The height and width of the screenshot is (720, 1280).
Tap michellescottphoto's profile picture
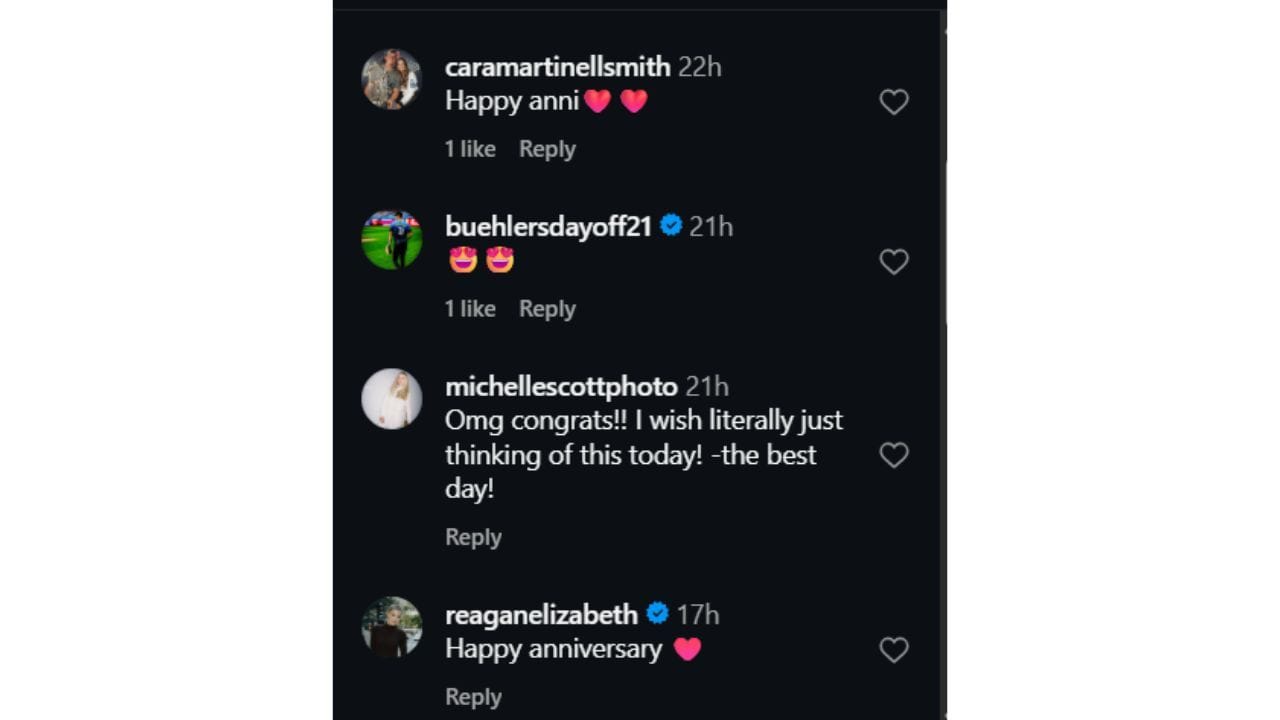coord(391,398)
